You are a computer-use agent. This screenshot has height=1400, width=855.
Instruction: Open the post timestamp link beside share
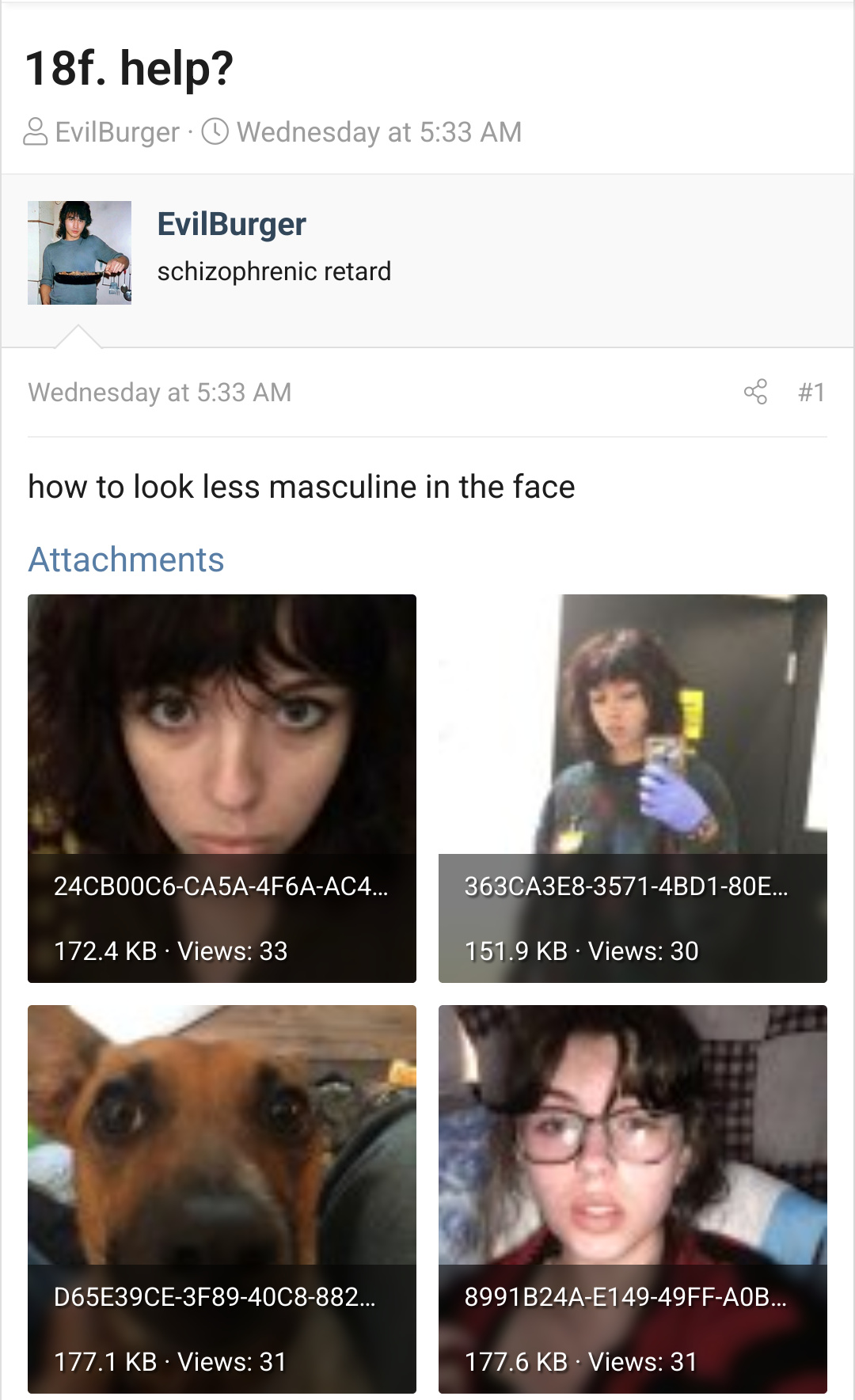[x=160, y=393]
